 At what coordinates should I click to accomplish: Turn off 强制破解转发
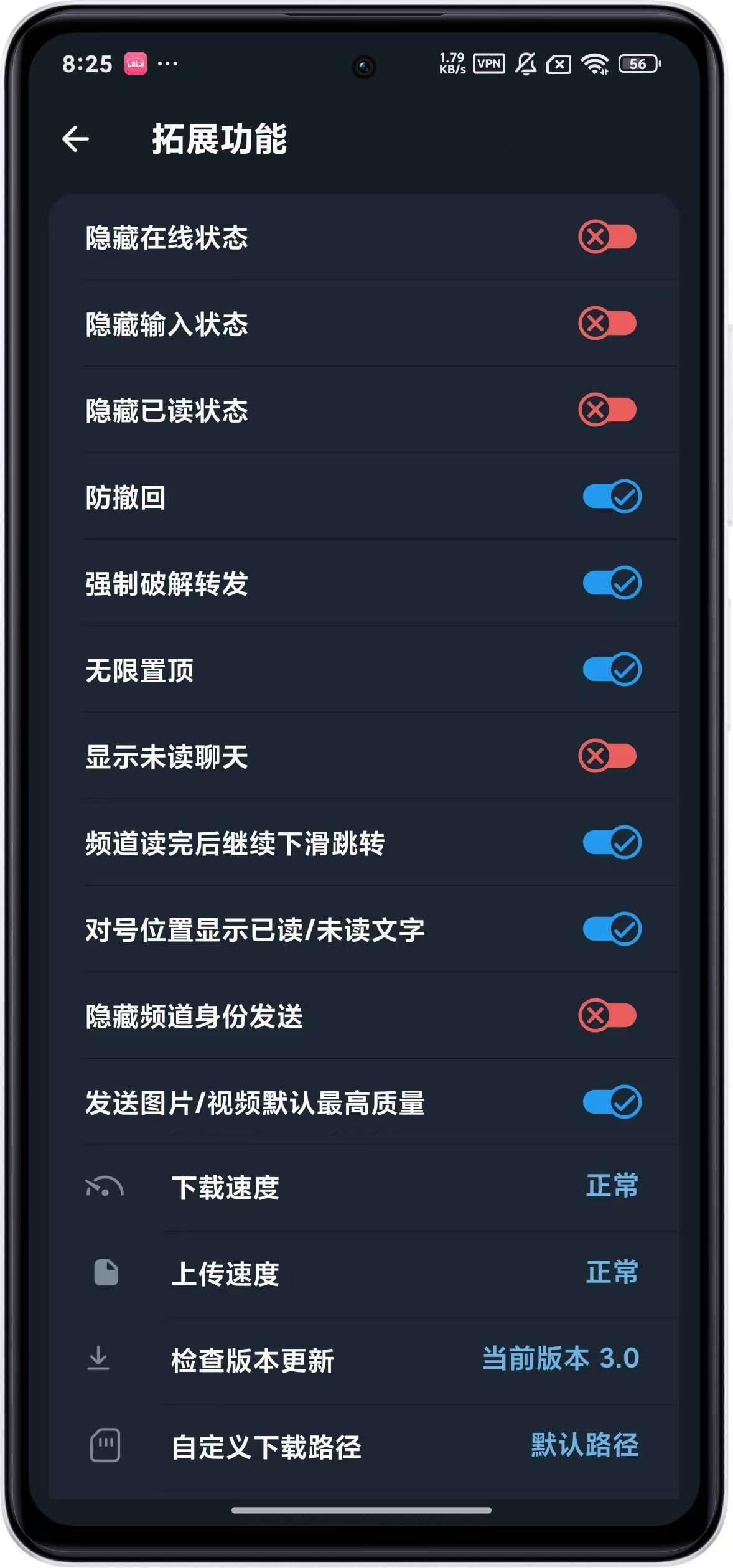click(612, 583)
